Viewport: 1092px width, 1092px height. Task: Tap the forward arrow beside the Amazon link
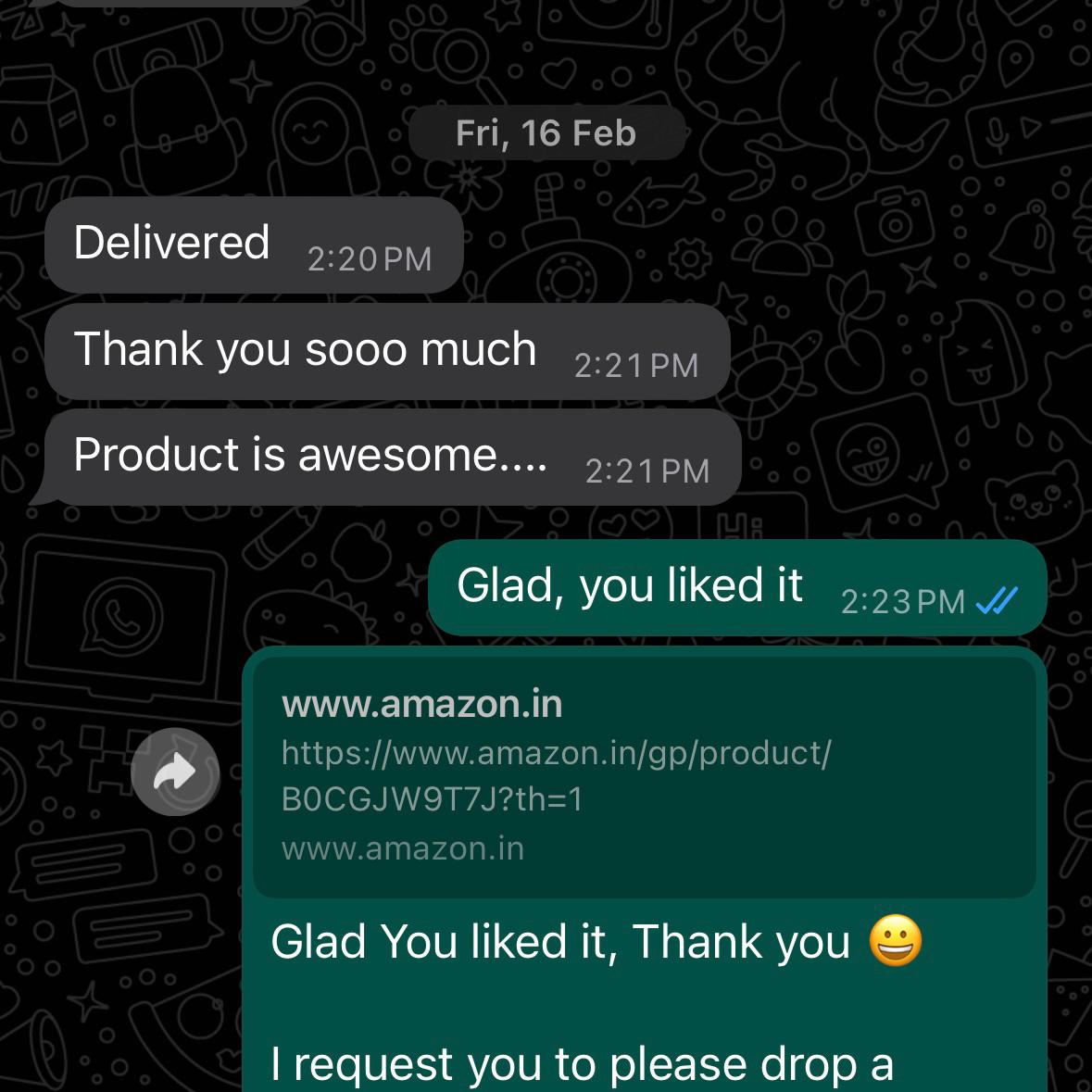point(175,772)
